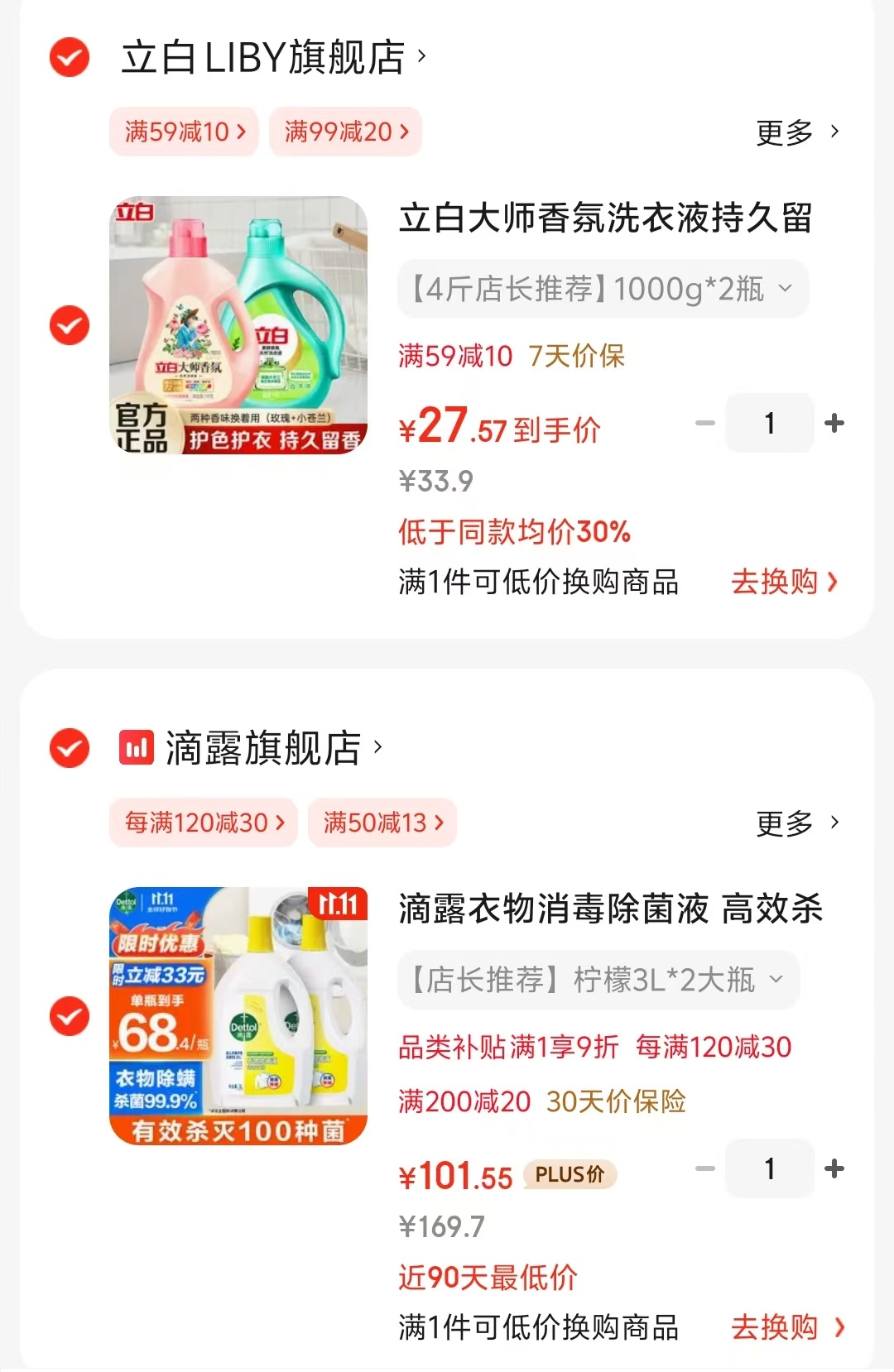Screen dimensions: 894x1372
Task: Deselect the 立白大师香氛洗衣液 item checkbox
Action: [x=70, y=325]
